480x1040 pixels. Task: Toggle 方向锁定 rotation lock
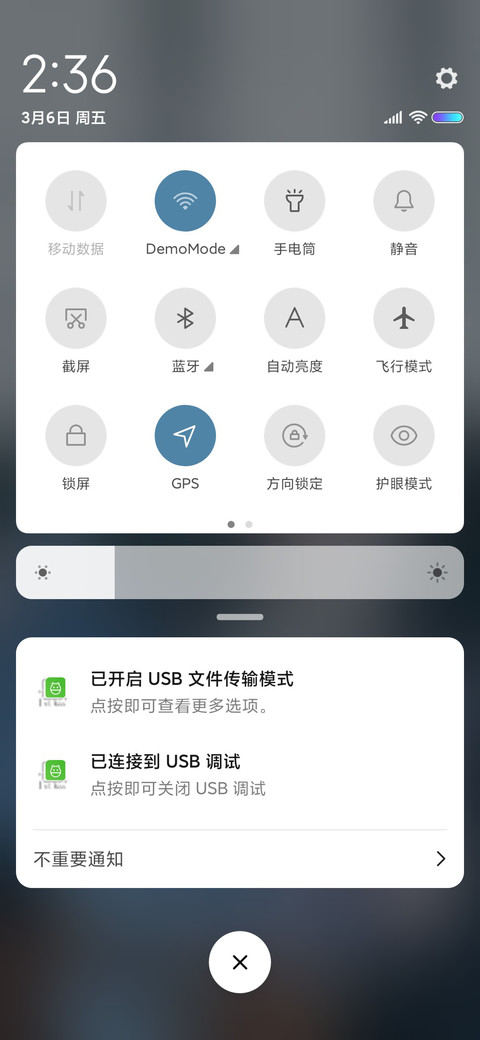(x=294, y=436)
